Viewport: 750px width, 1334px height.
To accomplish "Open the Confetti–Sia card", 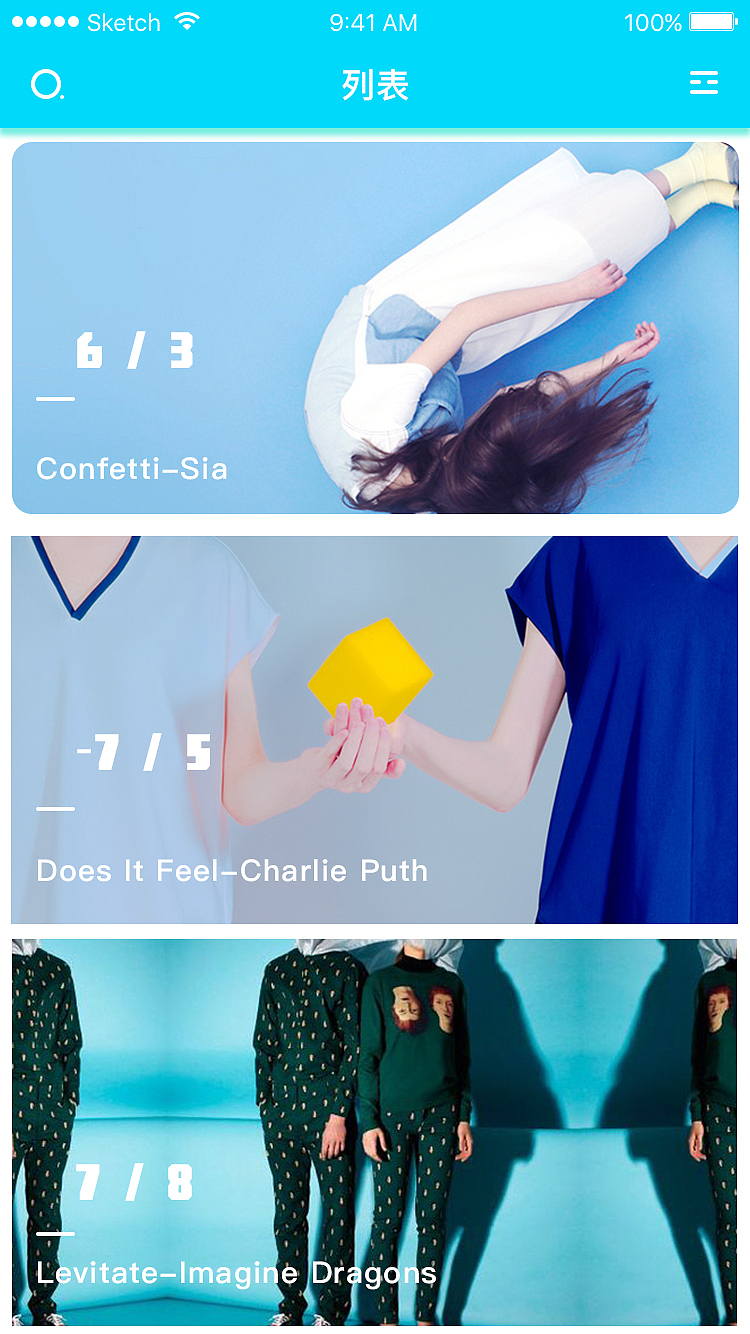I will tap(375, 328).
